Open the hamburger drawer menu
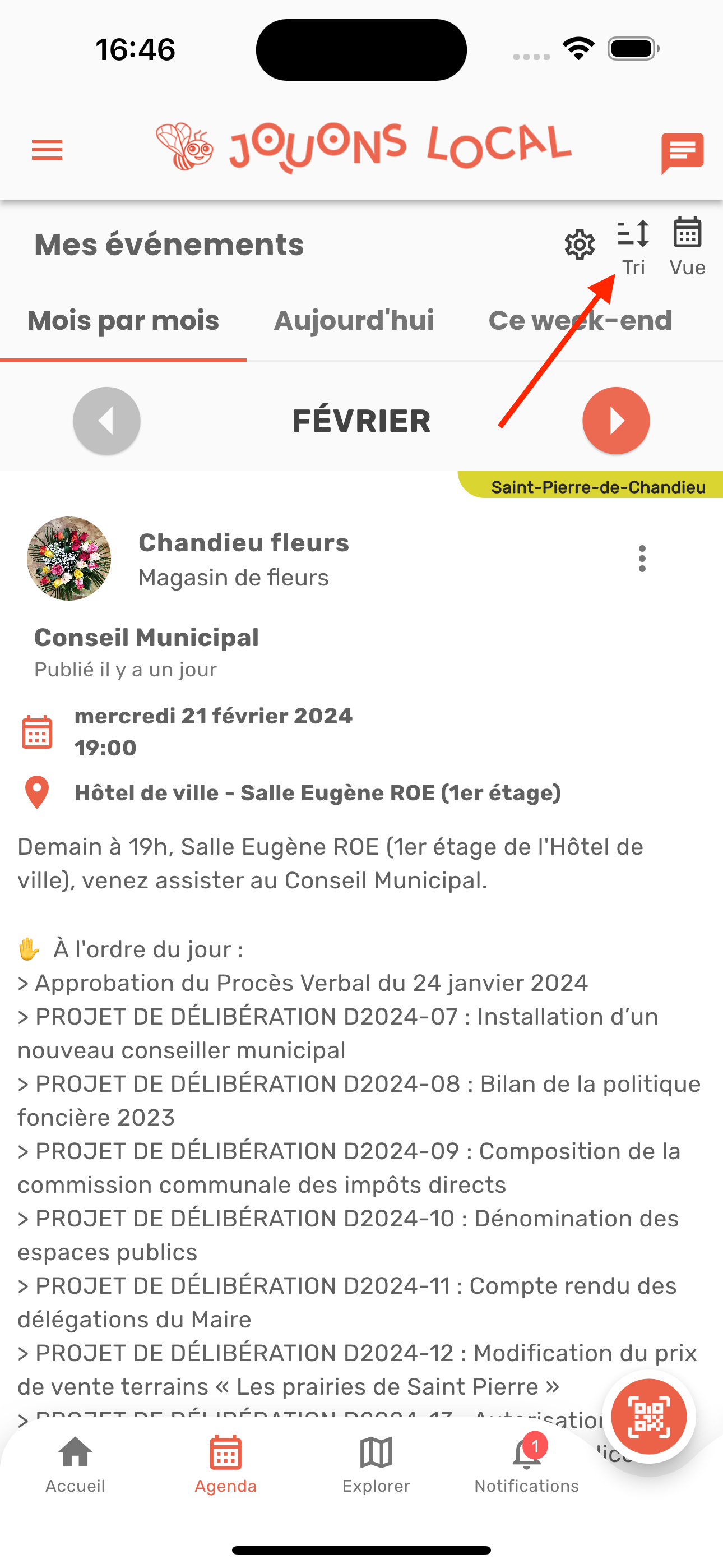The width and height of the screenshot is (723, 1568). point(47,150)
